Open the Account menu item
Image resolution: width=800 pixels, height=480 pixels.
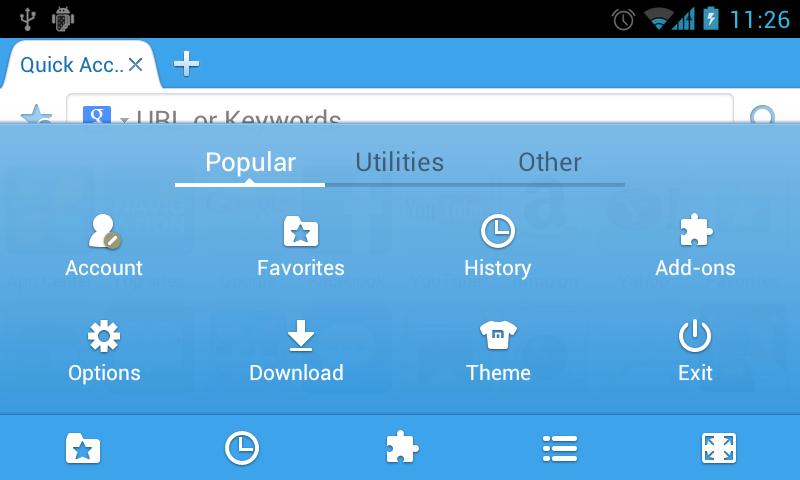point(104,246)
